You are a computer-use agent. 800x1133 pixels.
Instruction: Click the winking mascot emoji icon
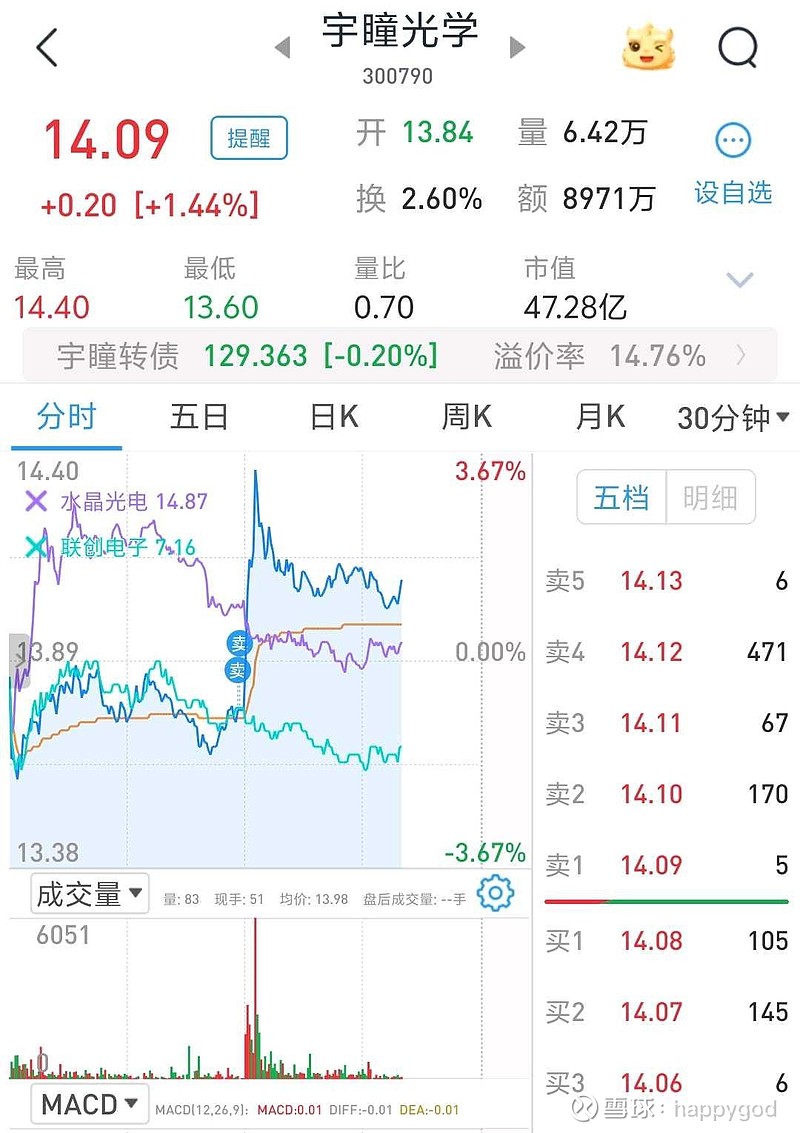[x=649, y=44]
